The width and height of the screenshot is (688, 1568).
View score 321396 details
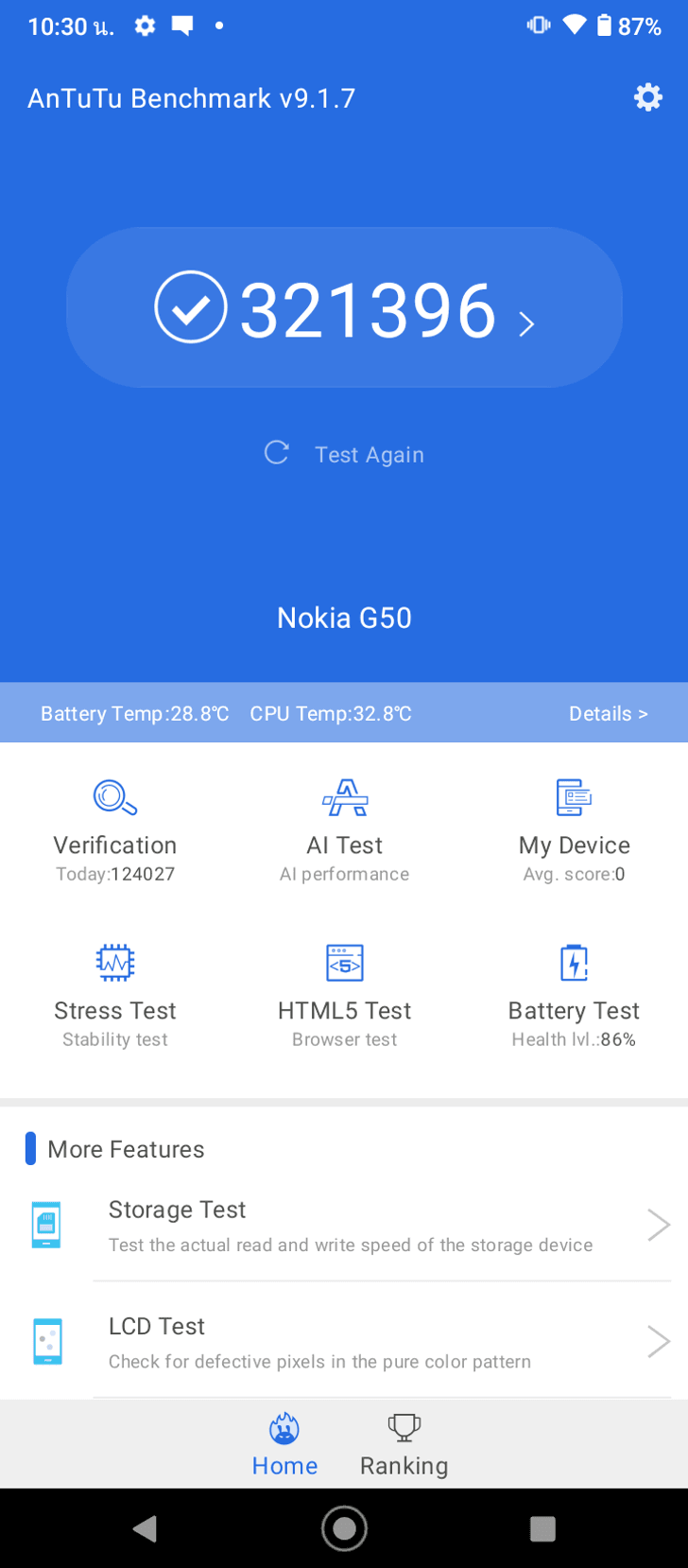(344, 308)
